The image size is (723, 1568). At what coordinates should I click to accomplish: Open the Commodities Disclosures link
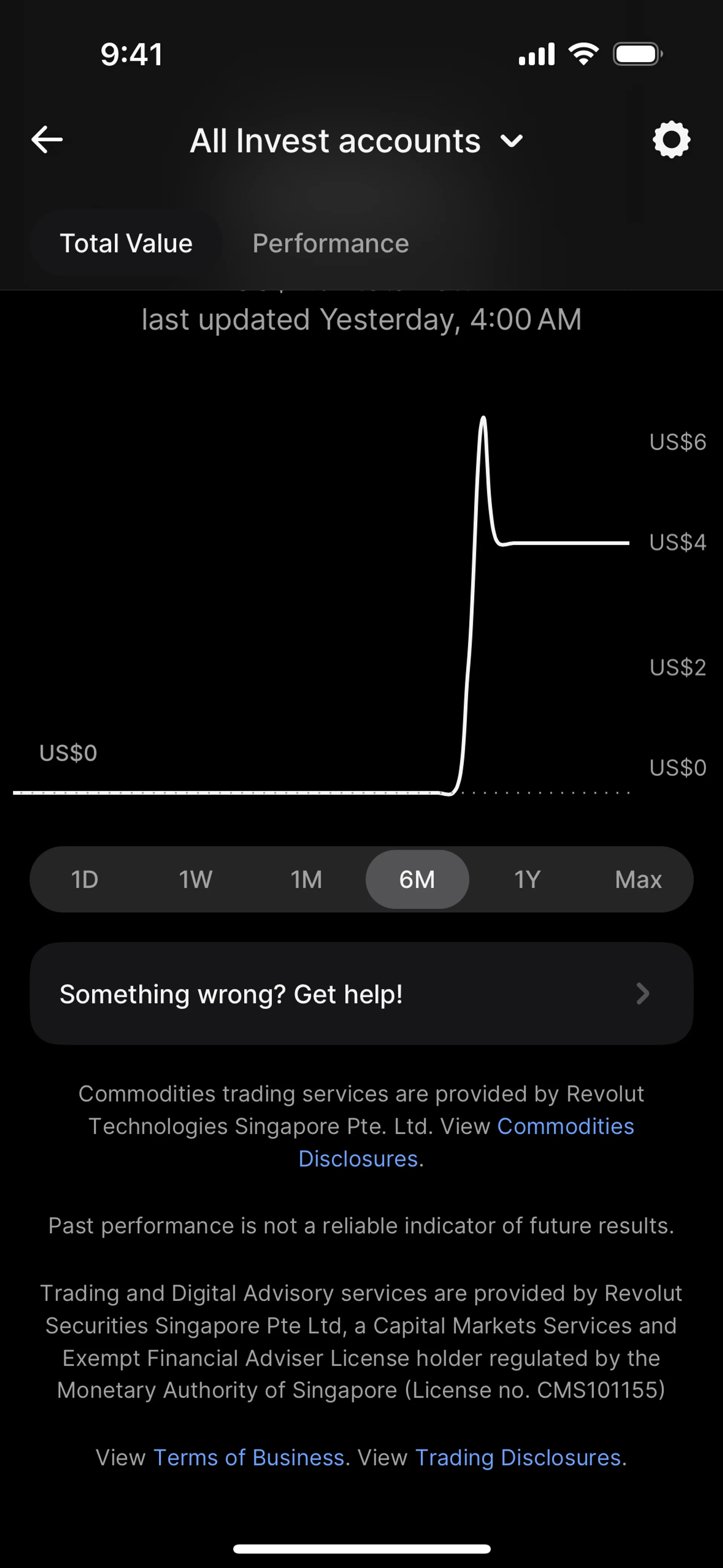point(565,1127)
